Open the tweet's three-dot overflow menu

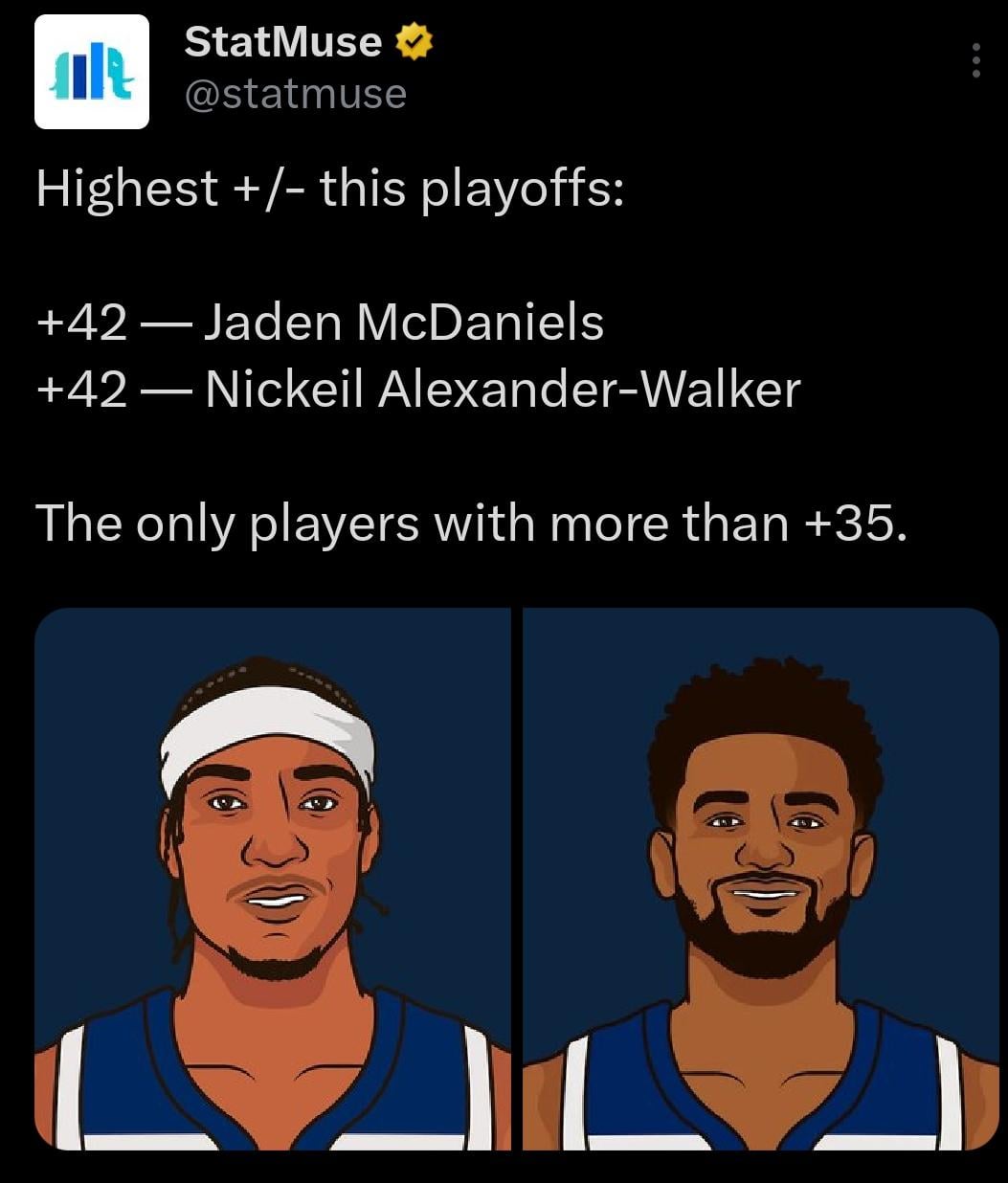click(975, 61)
